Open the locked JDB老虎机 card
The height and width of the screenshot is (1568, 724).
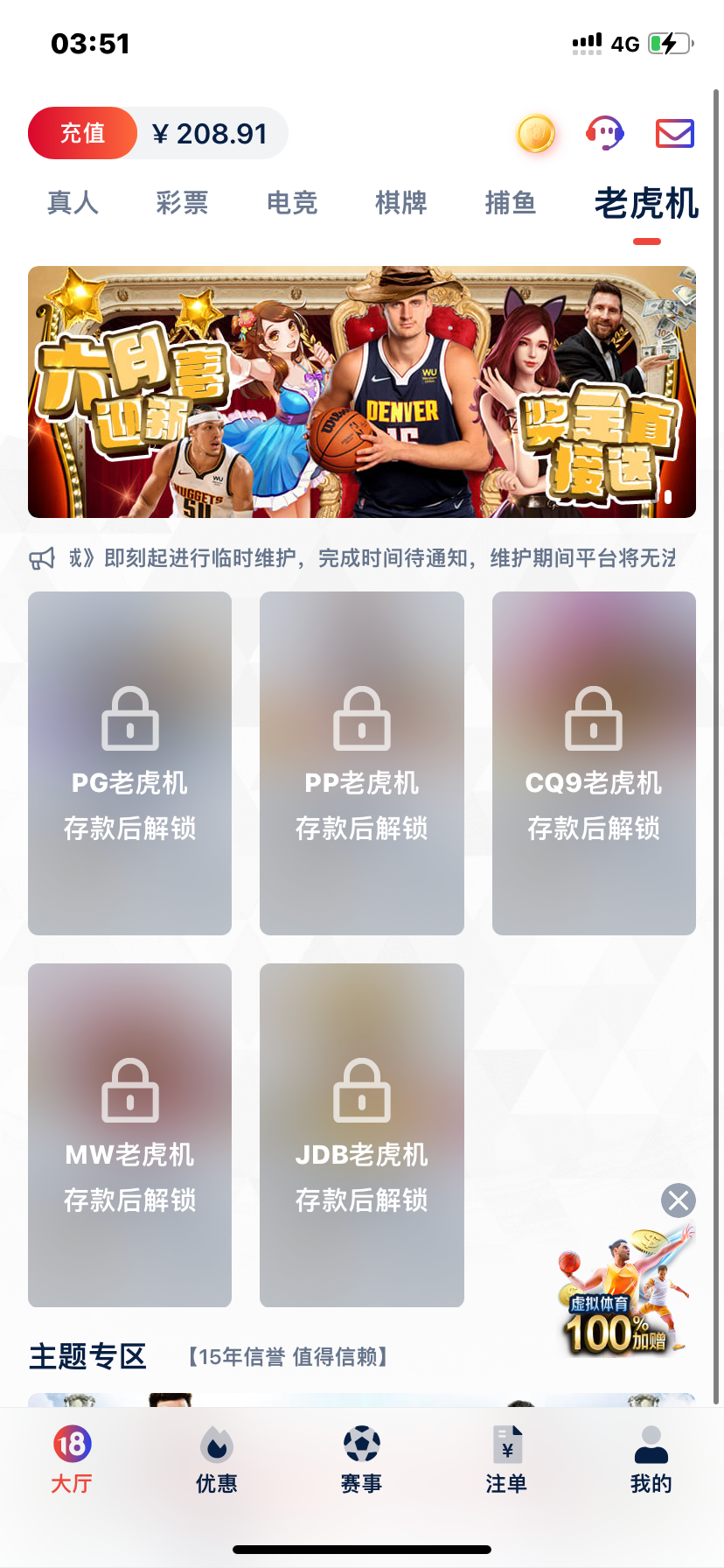click(x=361, y=1135)
